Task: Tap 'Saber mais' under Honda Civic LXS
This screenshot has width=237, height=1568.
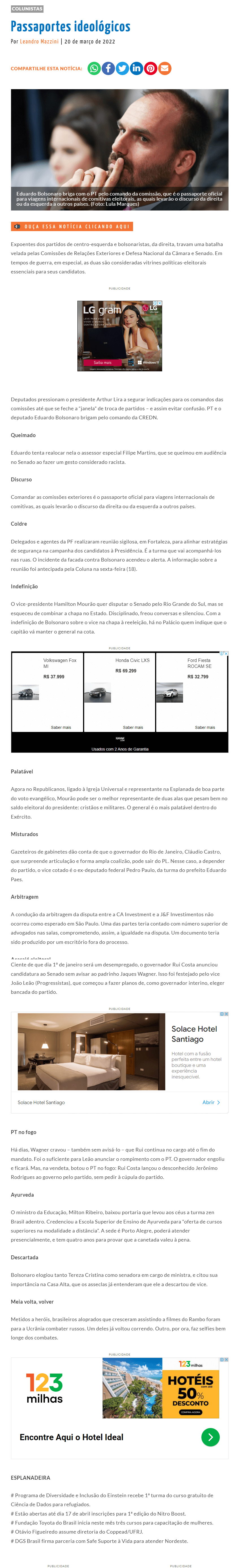Action: point(133,727)
